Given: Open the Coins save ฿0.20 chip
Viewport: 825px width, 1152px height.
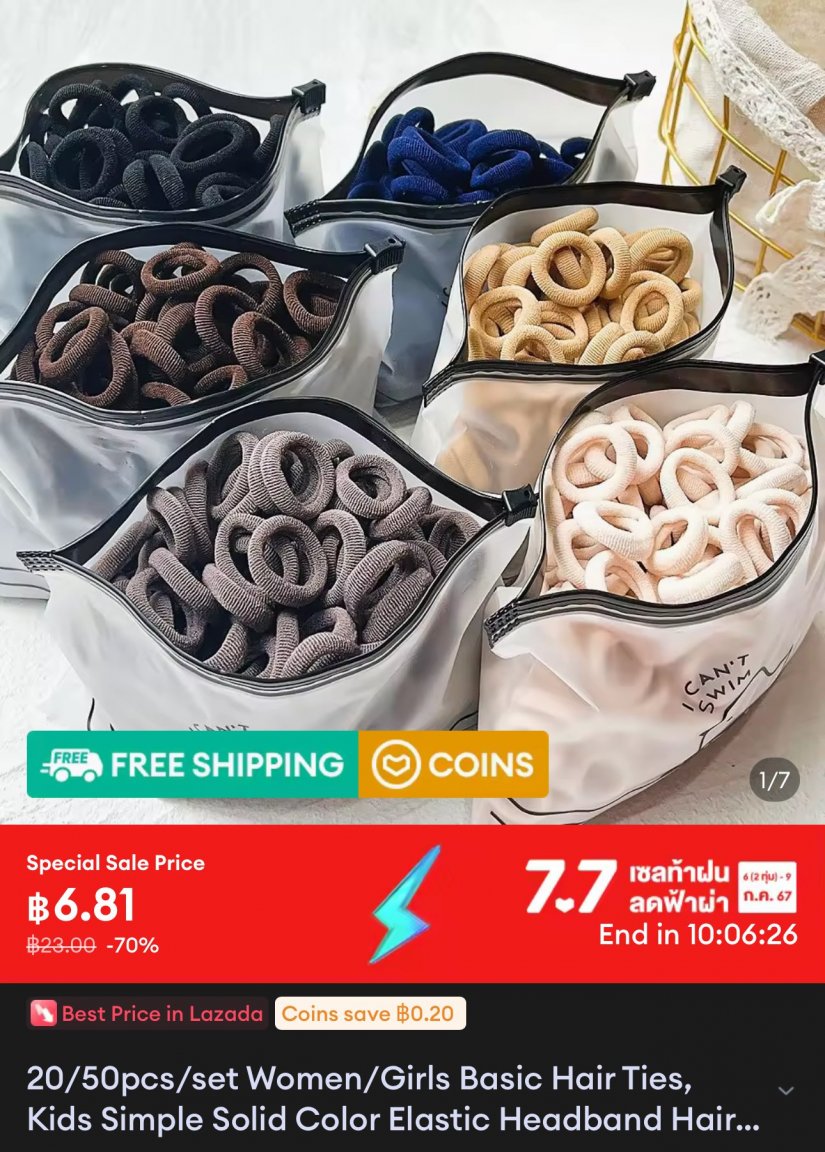Looking at the screenshot, I should click(369, 1014).
